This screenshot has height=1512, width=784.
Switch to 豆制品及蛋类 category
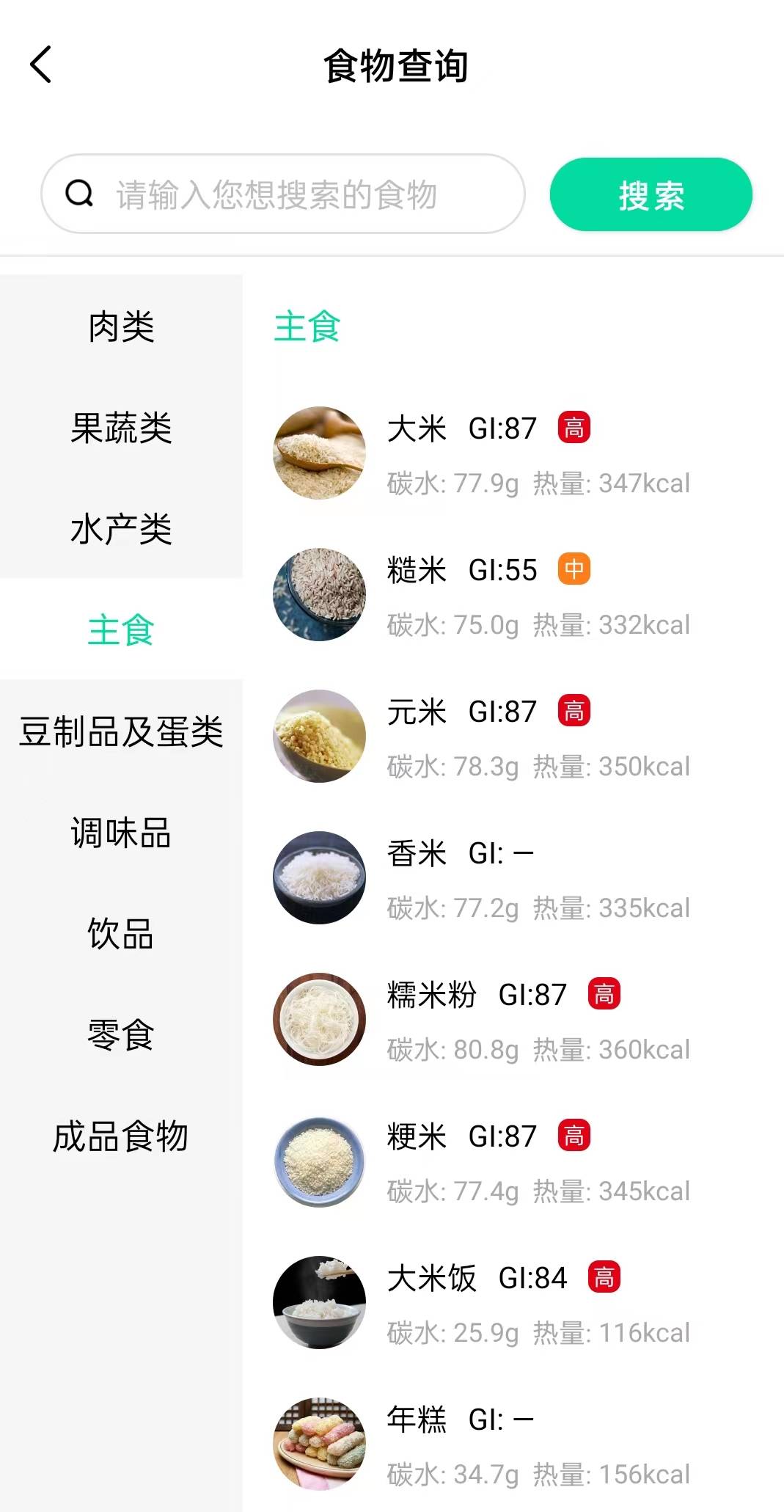(x=121, y=731)
